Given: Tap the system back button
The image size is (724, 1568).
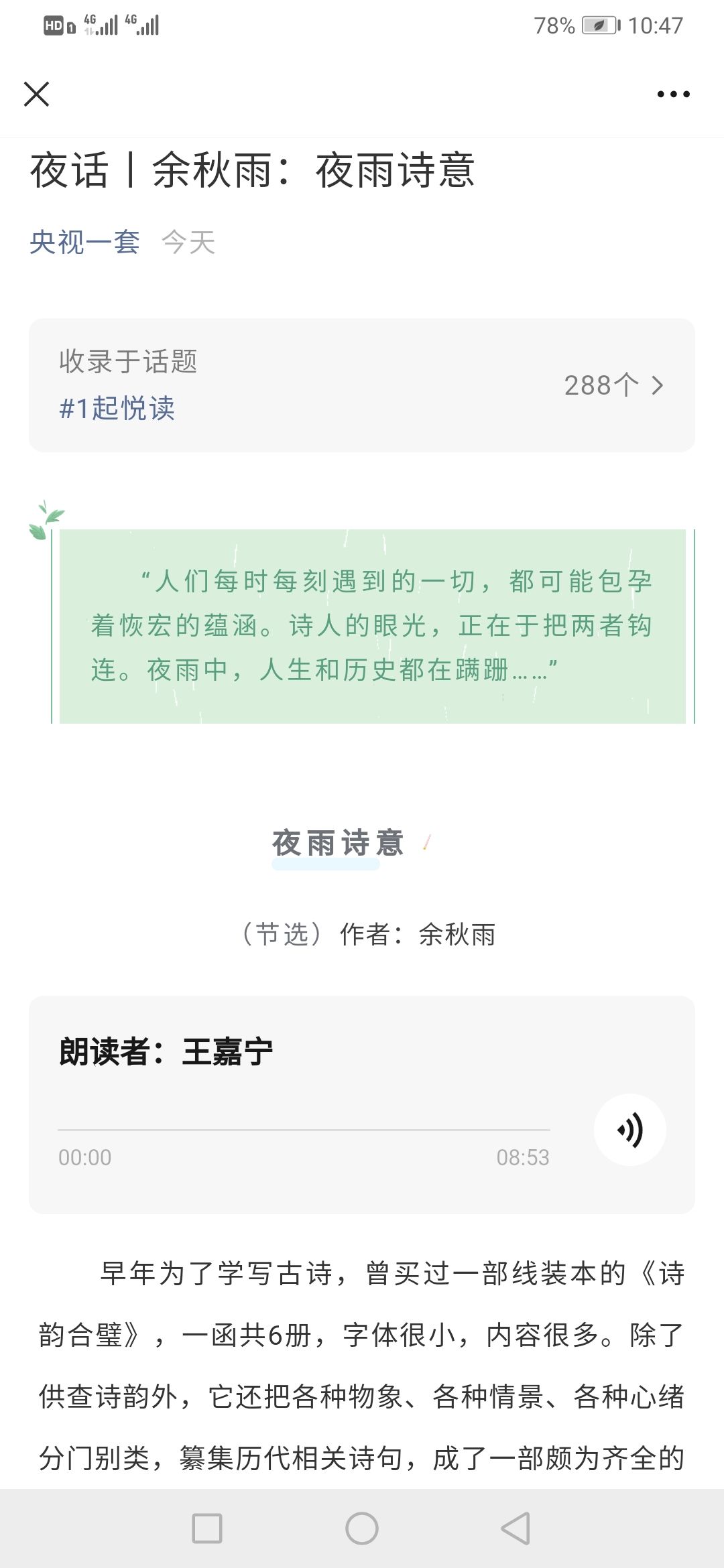Looking at the screenshot, I should click(x=516, y=1528).
